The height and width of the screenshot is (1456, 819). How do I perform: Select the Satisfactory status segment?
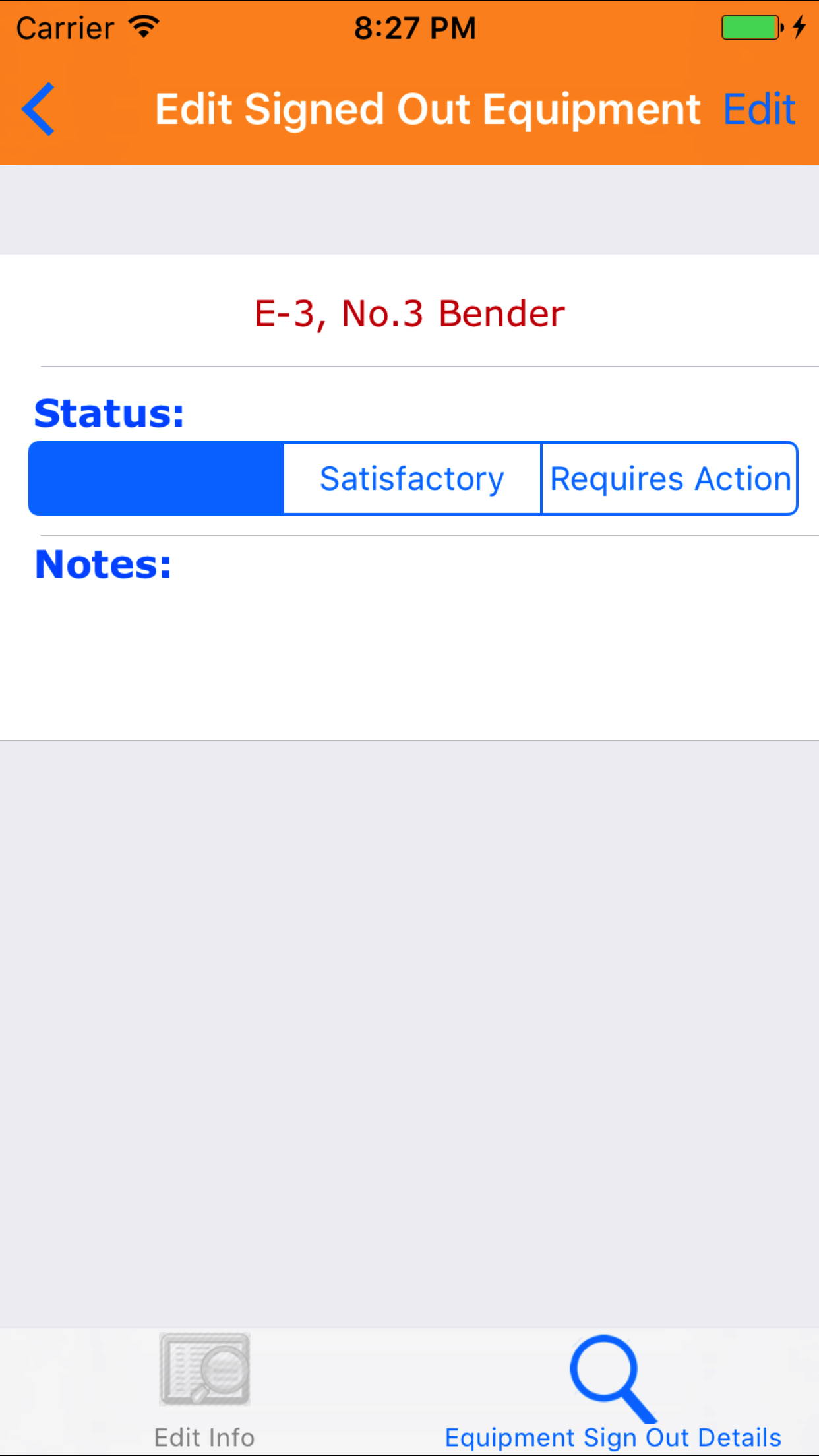point(412,479)
